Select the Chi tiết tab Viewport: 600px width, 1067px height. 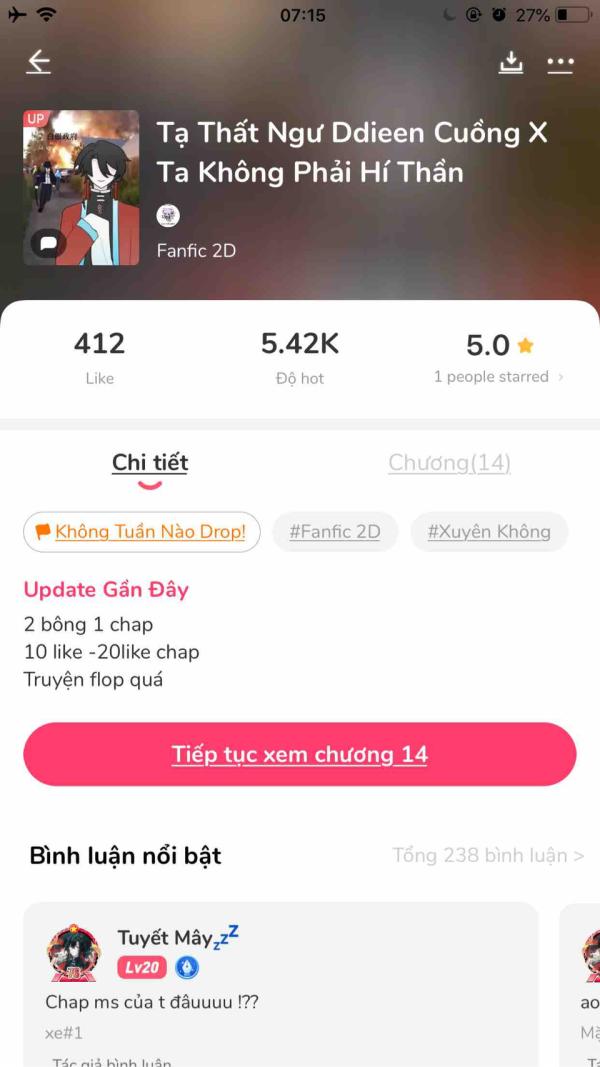coord(150,463)
